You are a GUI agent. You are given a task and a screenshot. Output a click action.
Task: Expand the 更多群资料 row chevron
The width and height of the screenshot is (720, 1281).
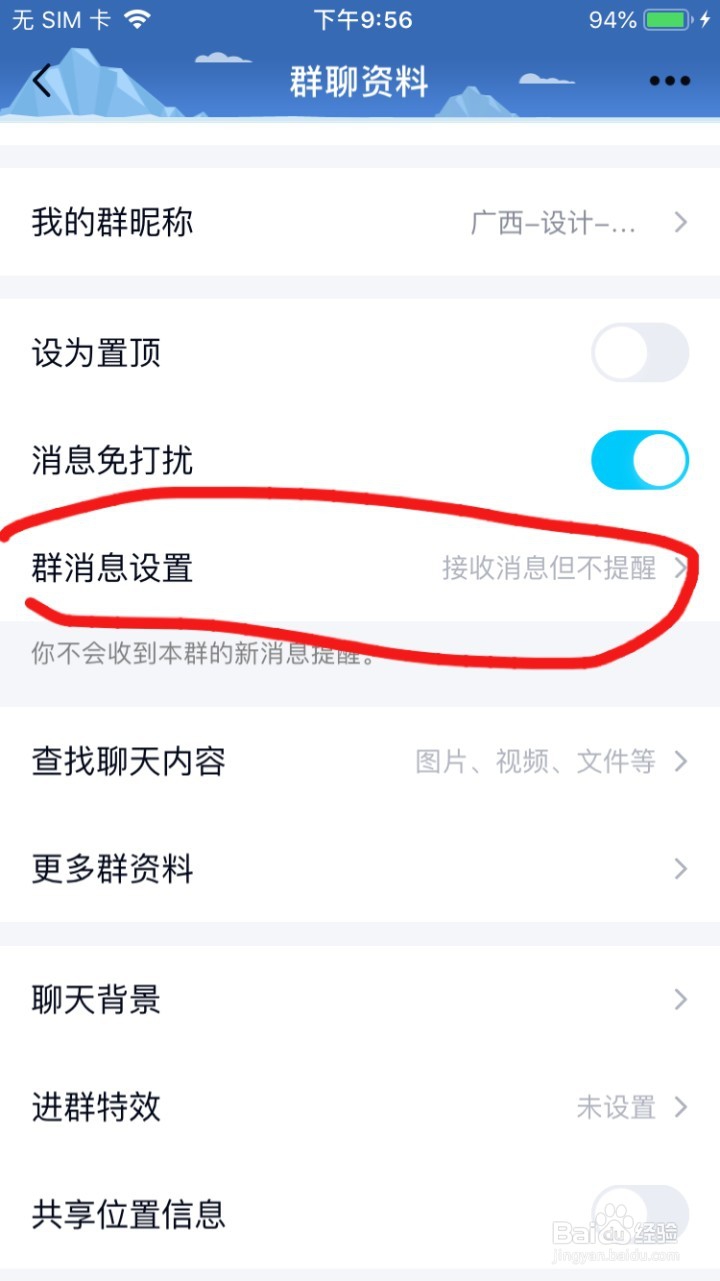coord(681,869)
